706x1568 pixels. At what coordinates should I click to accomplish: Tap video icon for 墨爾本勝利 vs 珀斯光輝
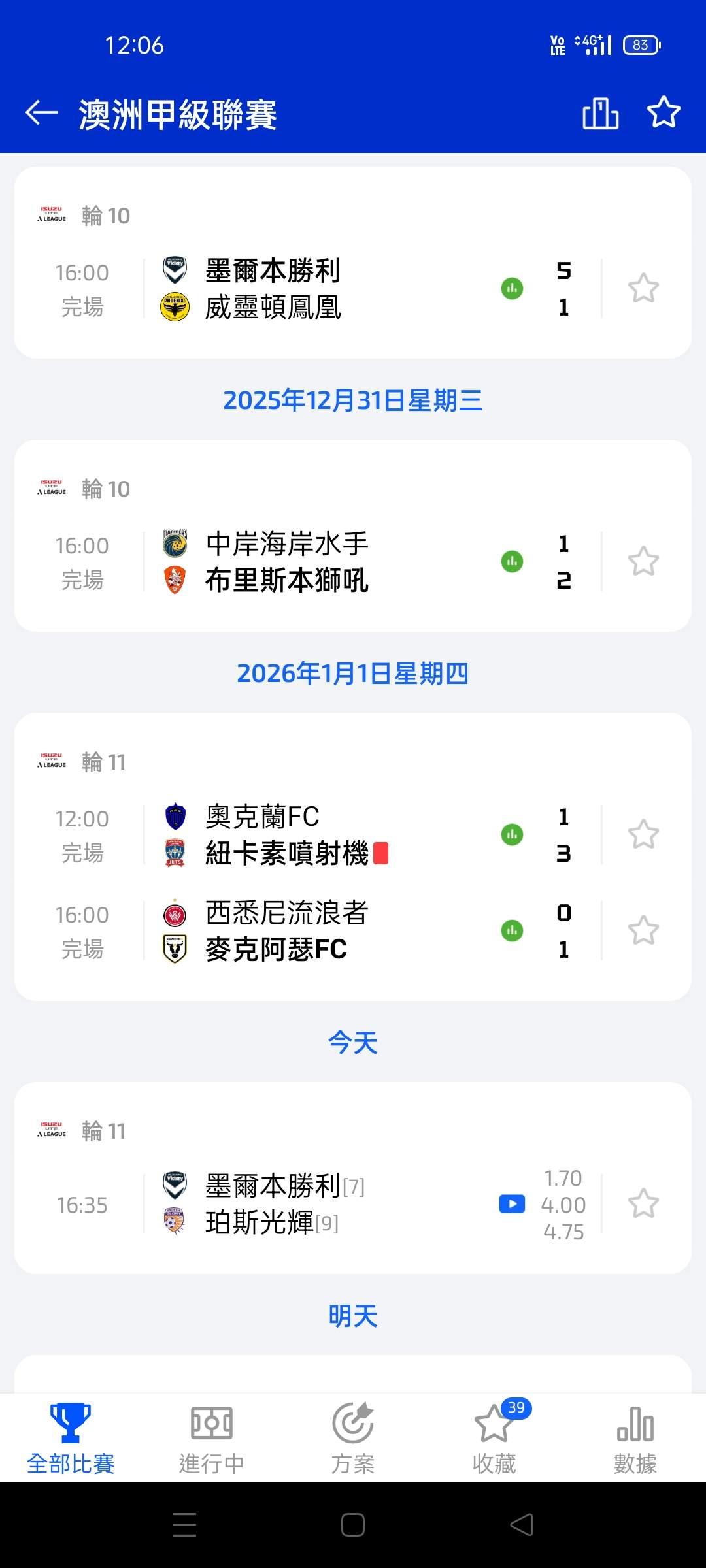pos(512,1203)
